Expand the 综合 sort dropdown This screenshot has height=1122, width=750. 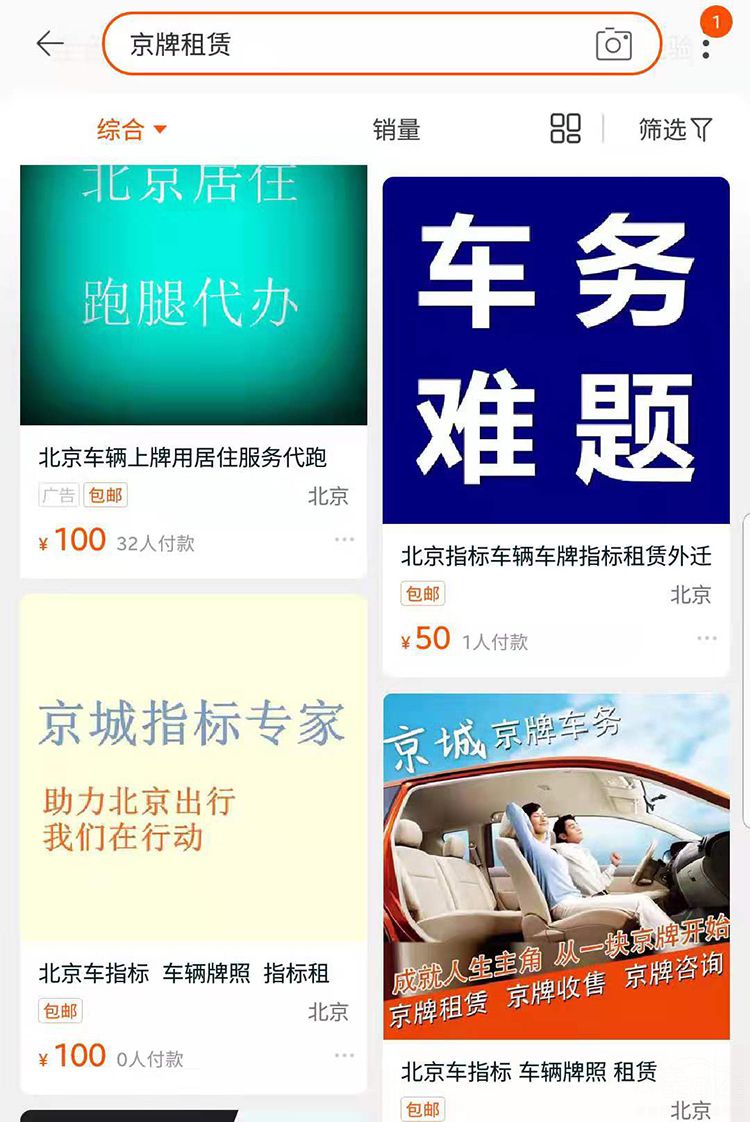click(x=131, y=129)
